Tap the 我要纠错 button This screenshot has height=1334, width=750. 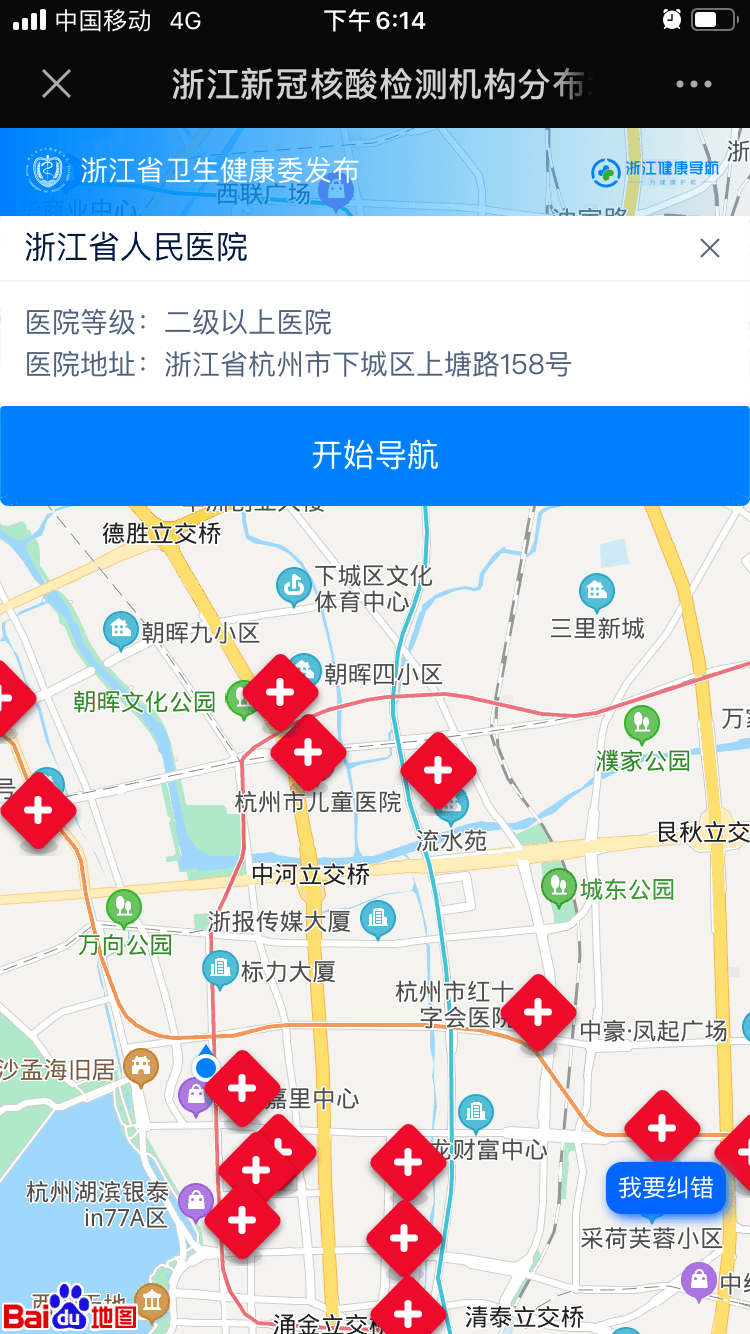point(666,1188)
